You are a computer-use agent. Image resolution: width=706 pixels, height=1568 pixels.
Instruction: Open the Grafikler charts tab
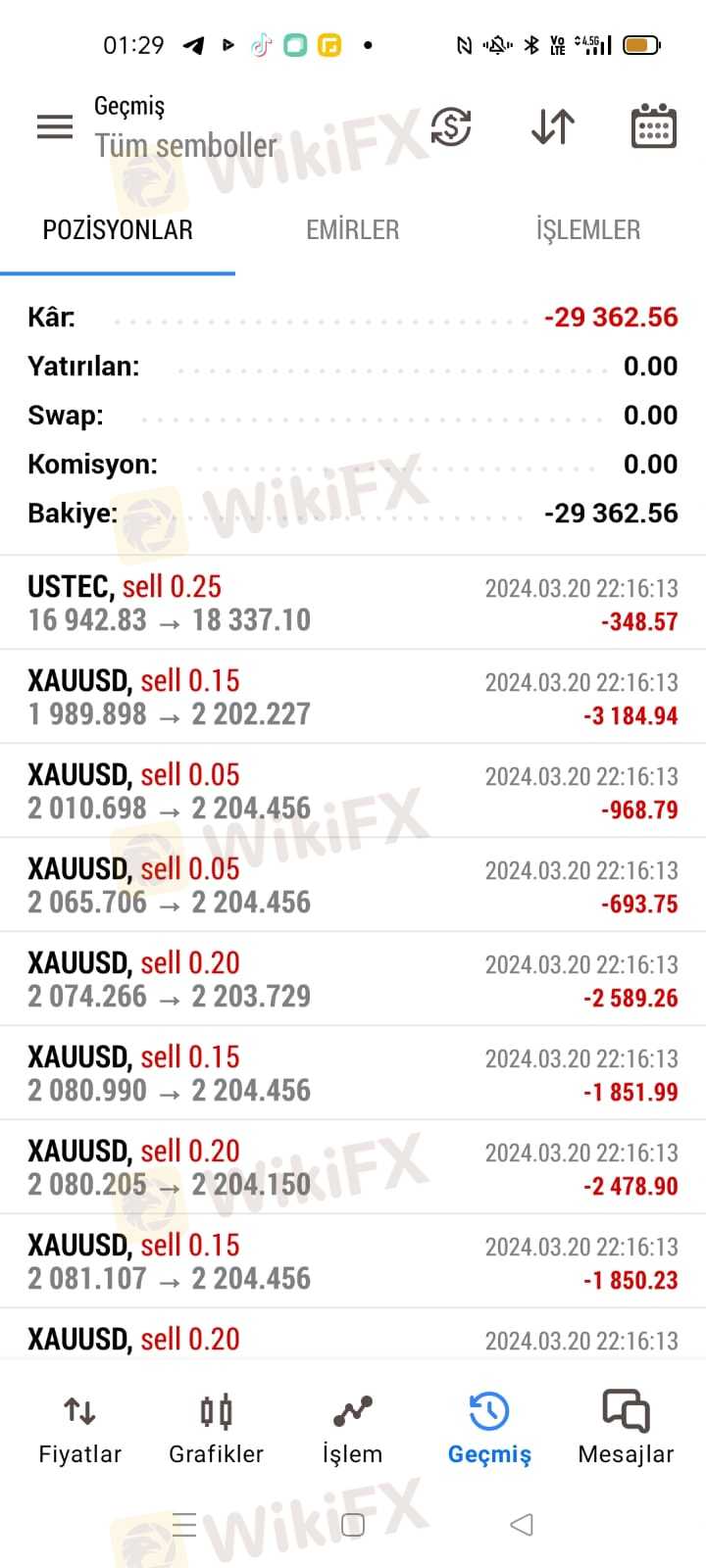click(216, 1429)
